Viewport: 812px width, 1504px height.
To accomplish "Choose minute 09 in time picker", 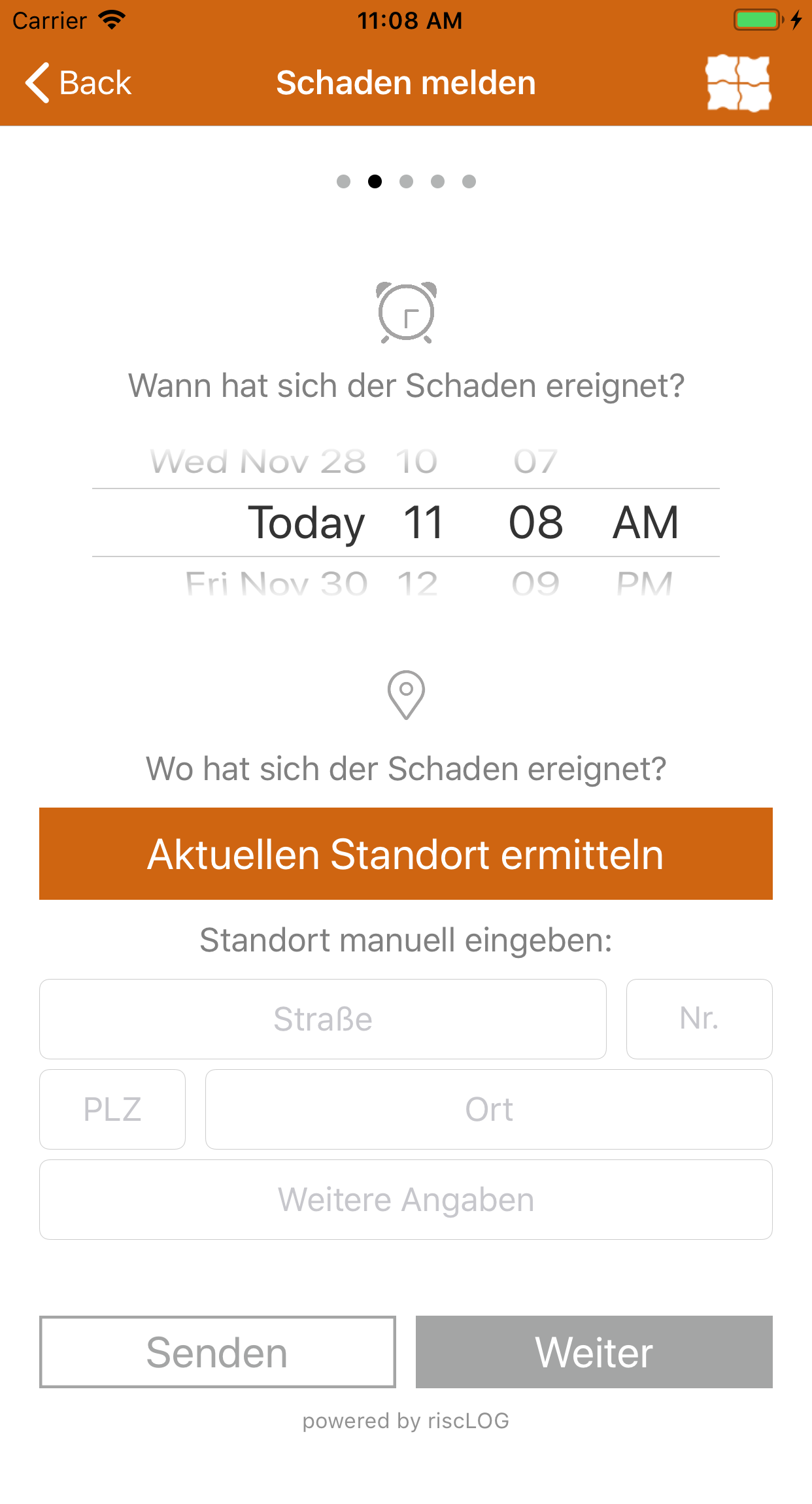I will [535, 583].
